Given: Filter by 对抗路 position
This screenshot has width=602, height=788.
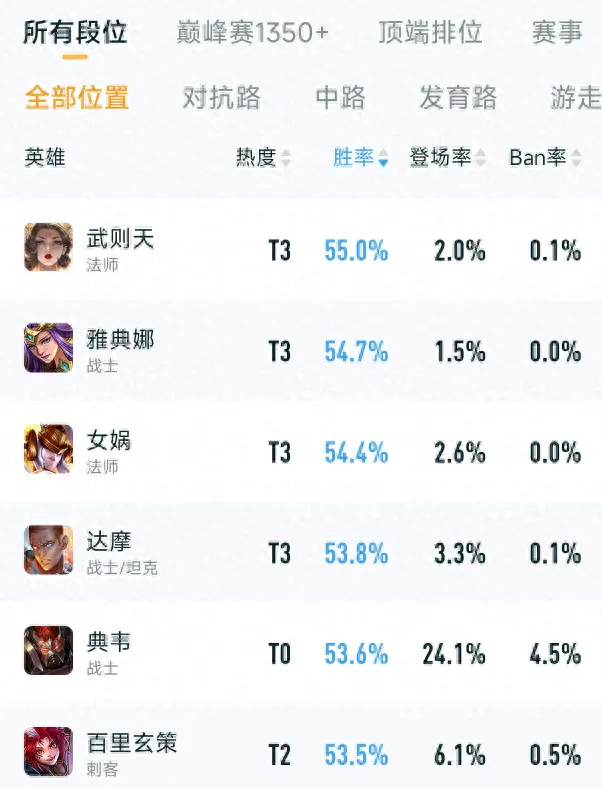Looking at the screenshot, I should click(221, 97).
